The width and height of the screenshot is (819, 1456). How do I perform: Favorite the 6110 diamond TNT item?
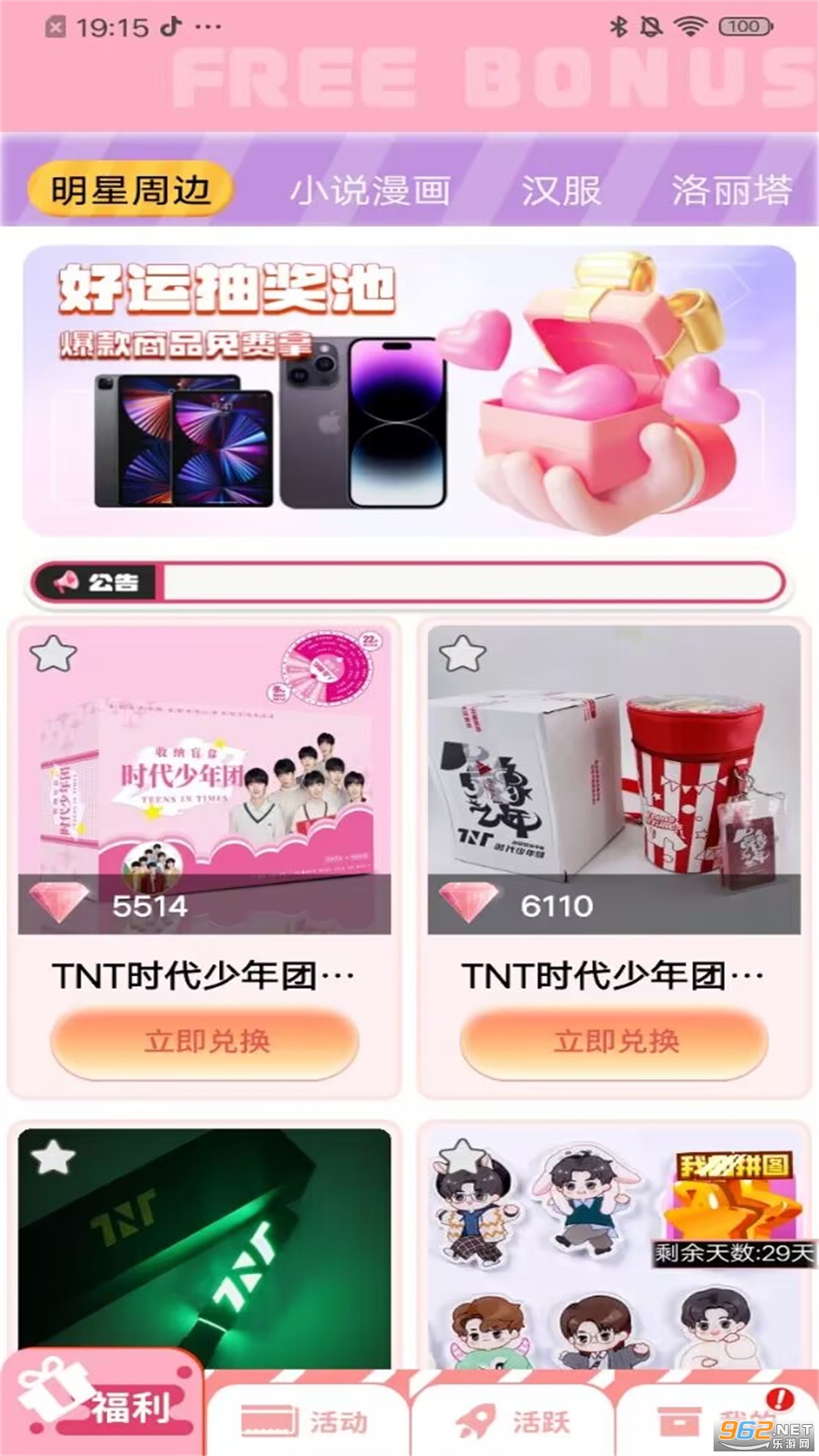[462, 654]
